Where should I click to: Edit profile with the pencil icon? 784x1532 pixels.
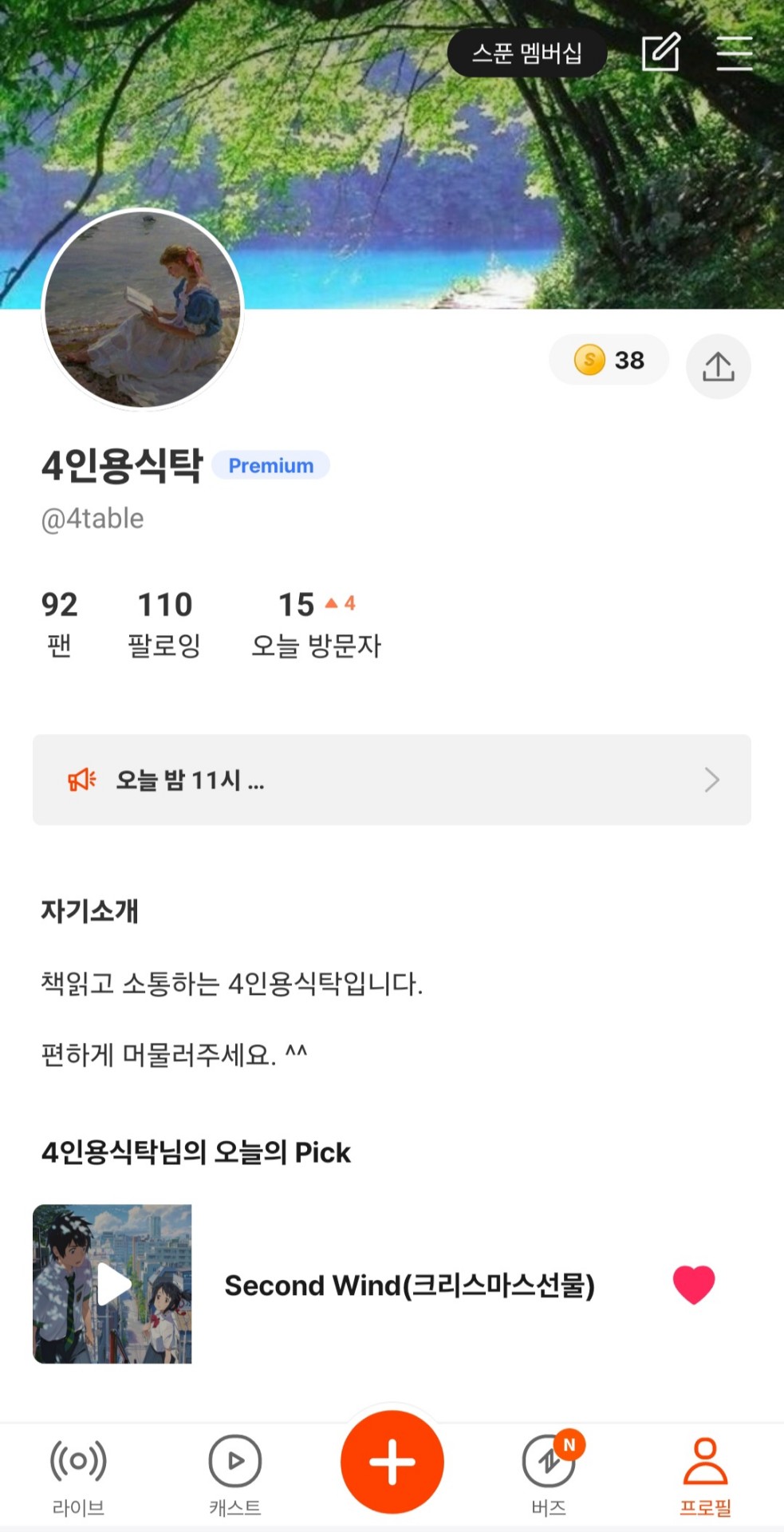[661, 53]
